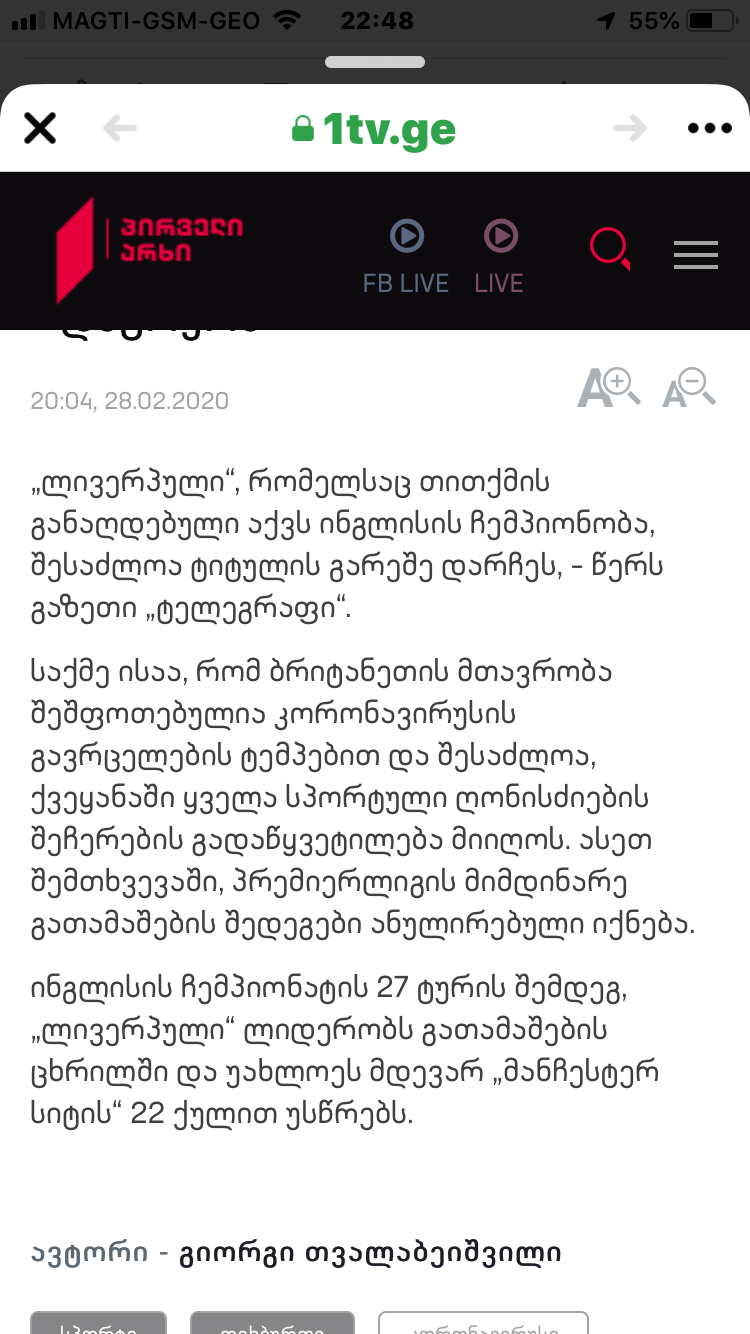Go back to the previous page
Viewport: 750px width, 1334px height.
pos(120,128)
